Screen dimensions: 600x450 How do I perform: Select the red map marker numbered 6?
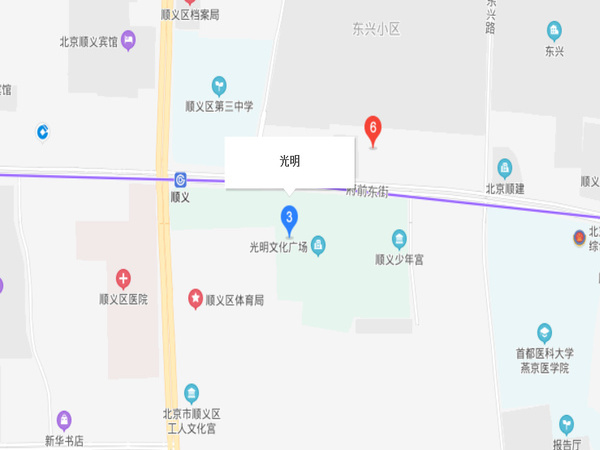point(373,129)
